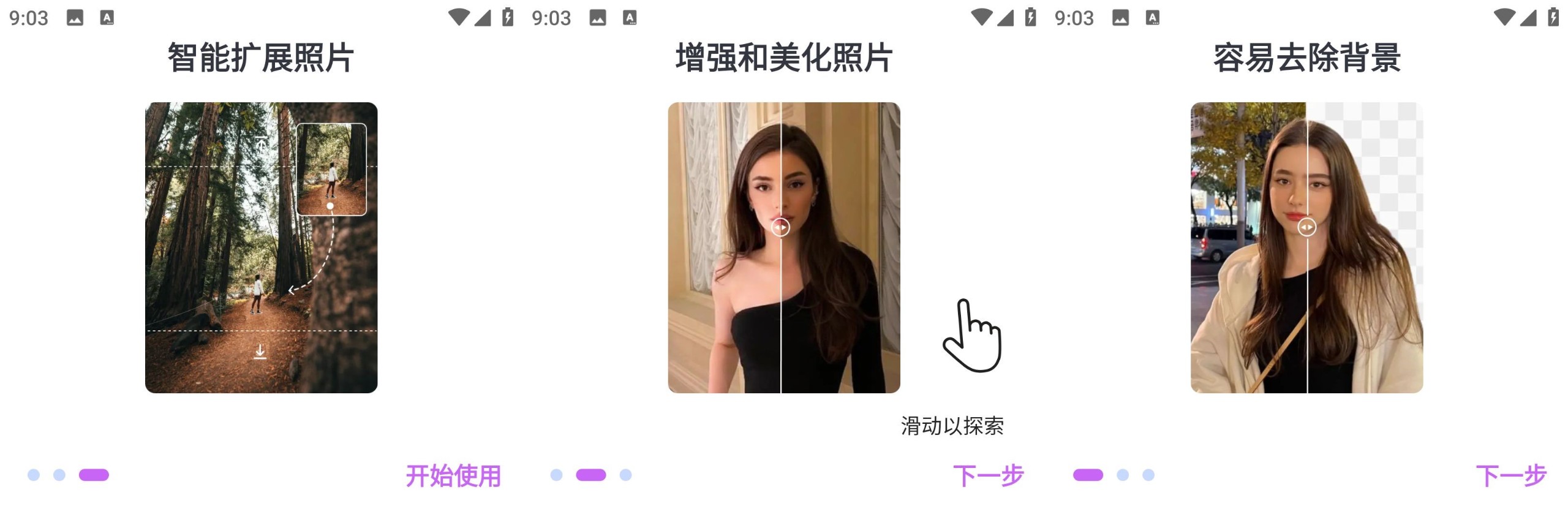Tap 下一步 on the 容易去除背景 page
The image size is (1568, 528).
click(x=1511, y=476)
